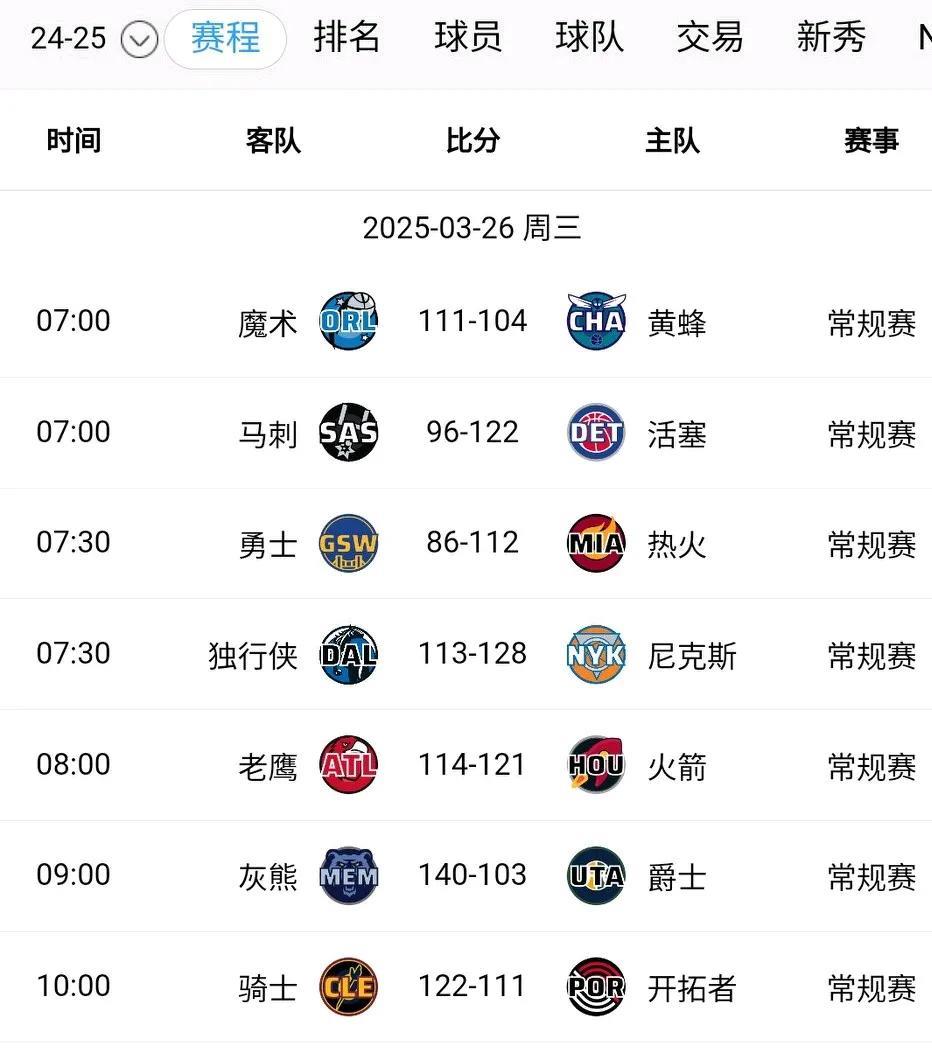The width and height of the screenshot is (932, 1049).
Task: Open the 灰熊 vs 爵士 game
Action: click(472, 875)
